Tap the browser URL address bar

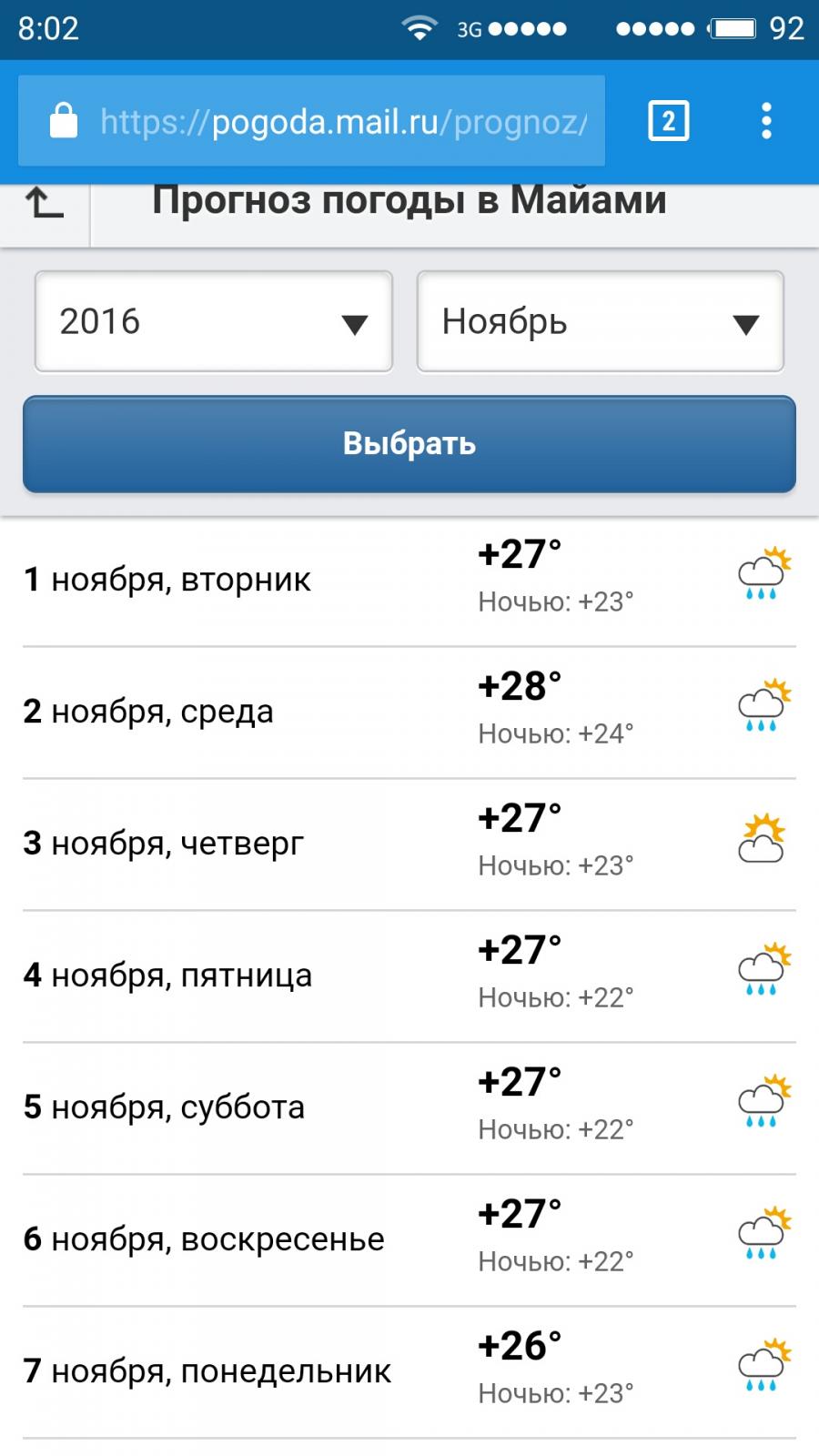311,121
